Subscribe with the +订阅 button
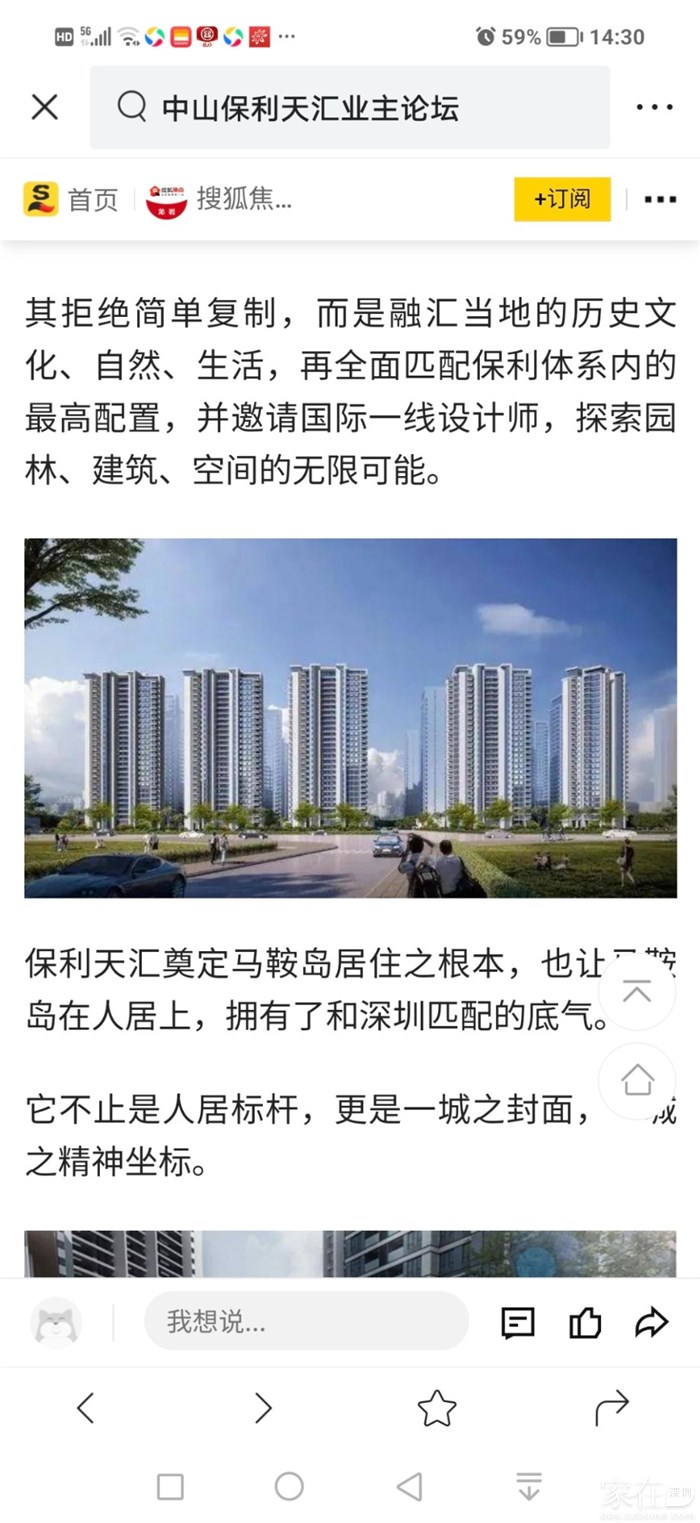 pos(562,199)
